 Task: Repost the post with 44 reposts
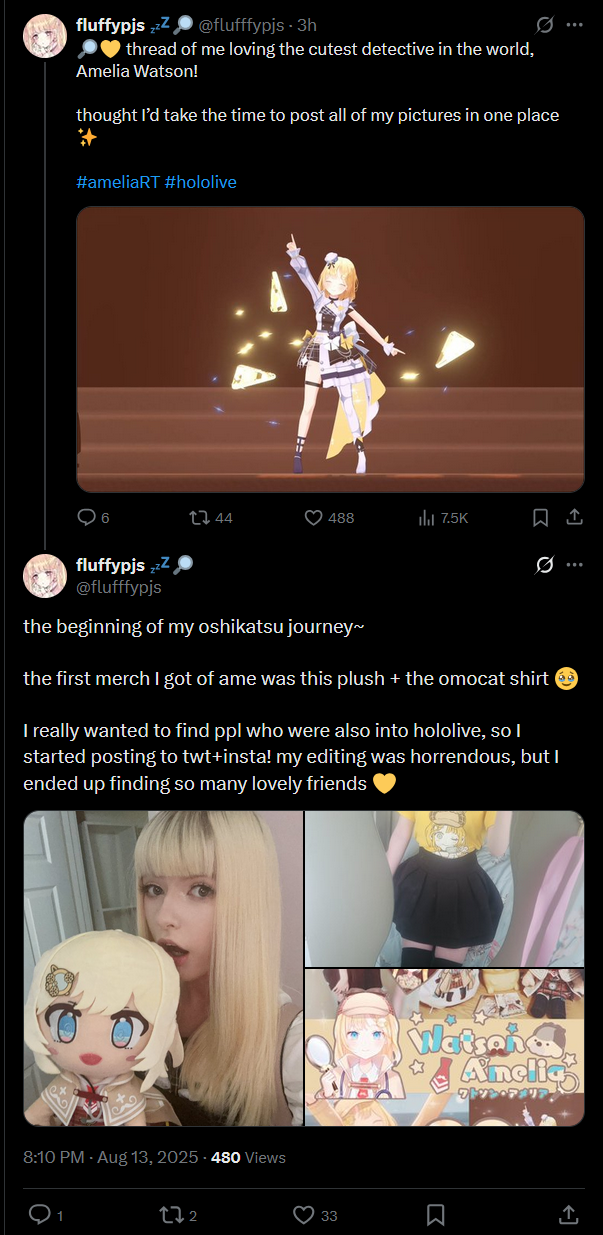(x=199, y=517)
